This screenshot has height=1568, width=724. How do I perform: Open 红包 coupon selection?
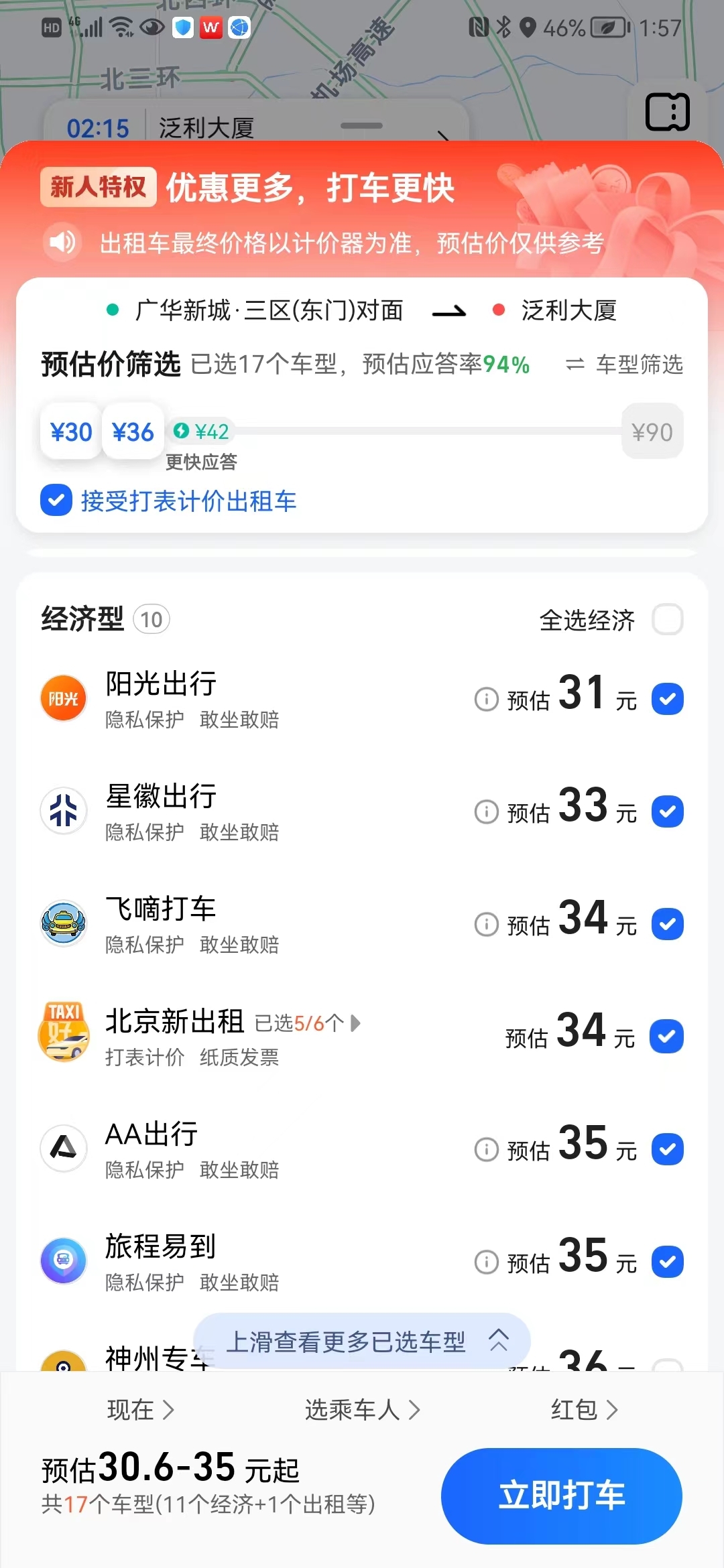point(583,1410)
